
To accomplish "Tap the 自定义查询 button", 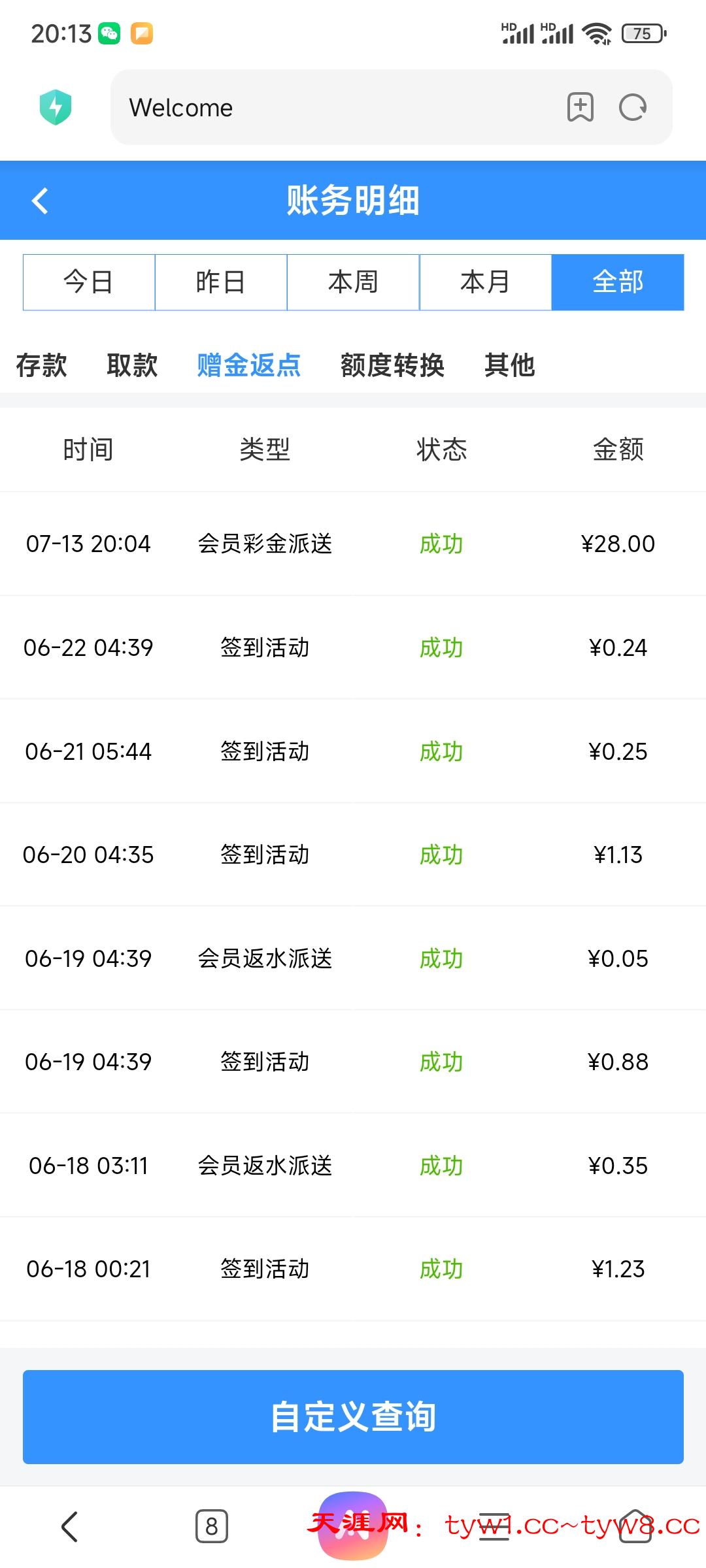I will tap(353, 1416).
